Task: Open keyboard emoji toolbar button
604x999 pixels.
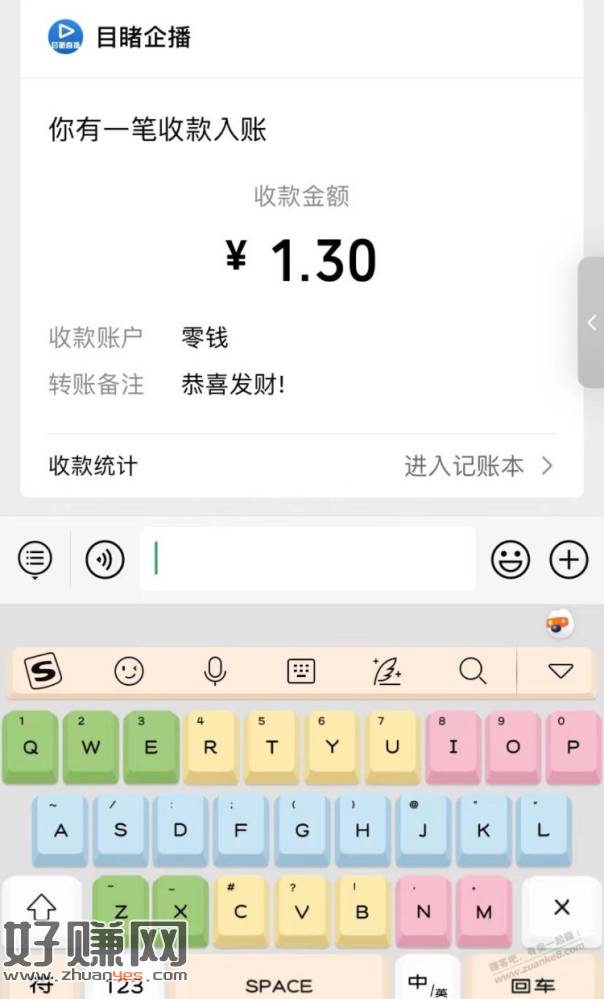Action: [129, 672]
